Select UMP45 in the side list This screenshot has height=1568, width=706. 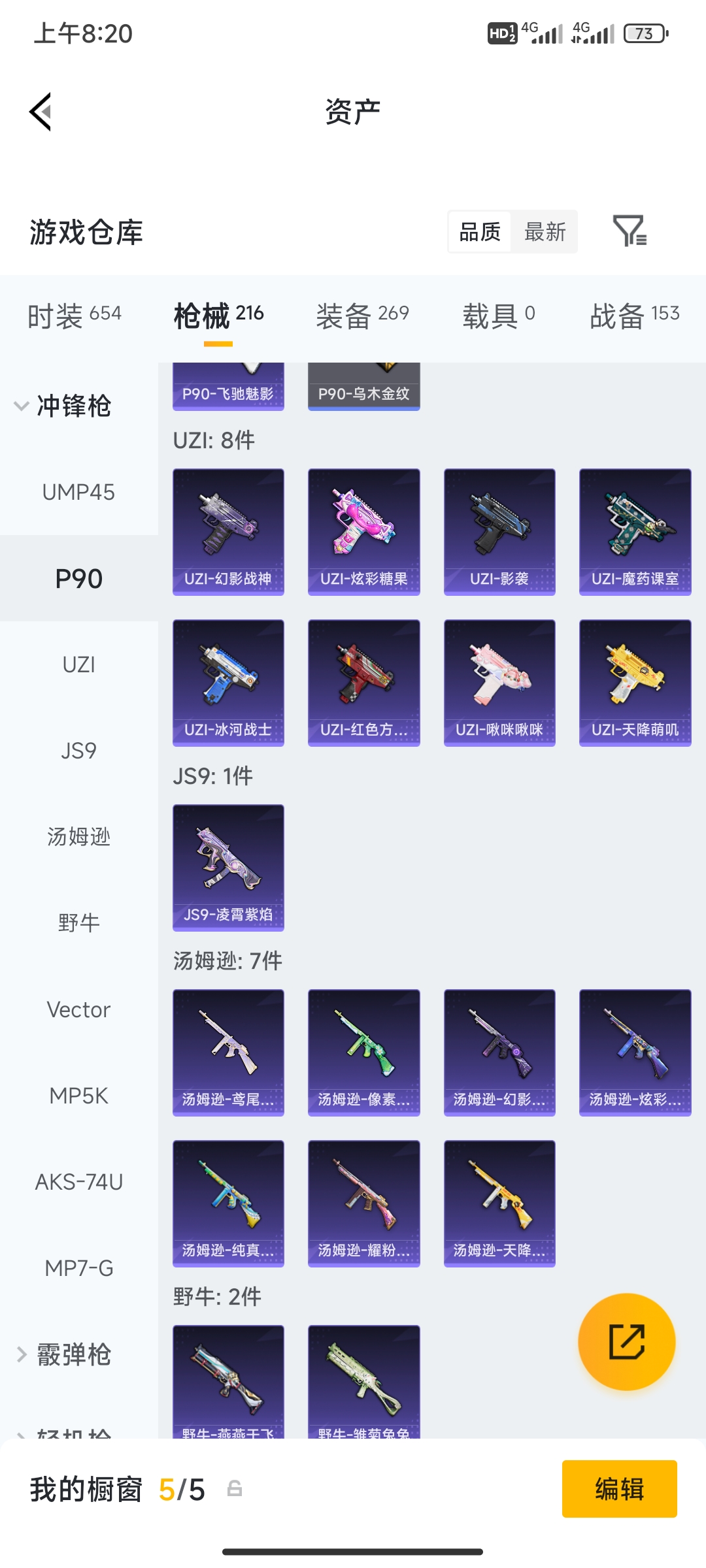pyautogui.click(x=78, y=492)
